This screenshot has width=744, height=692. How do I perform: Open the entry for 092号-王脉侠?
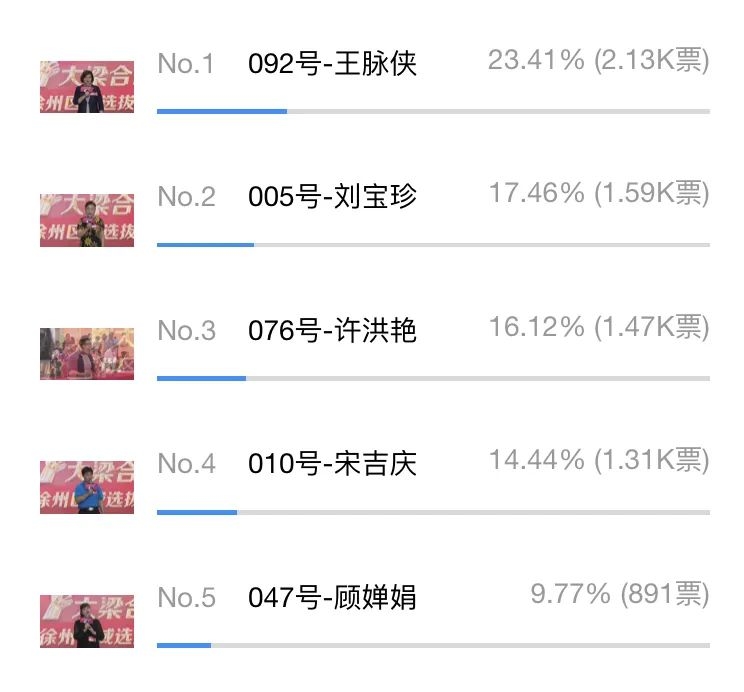332,65
